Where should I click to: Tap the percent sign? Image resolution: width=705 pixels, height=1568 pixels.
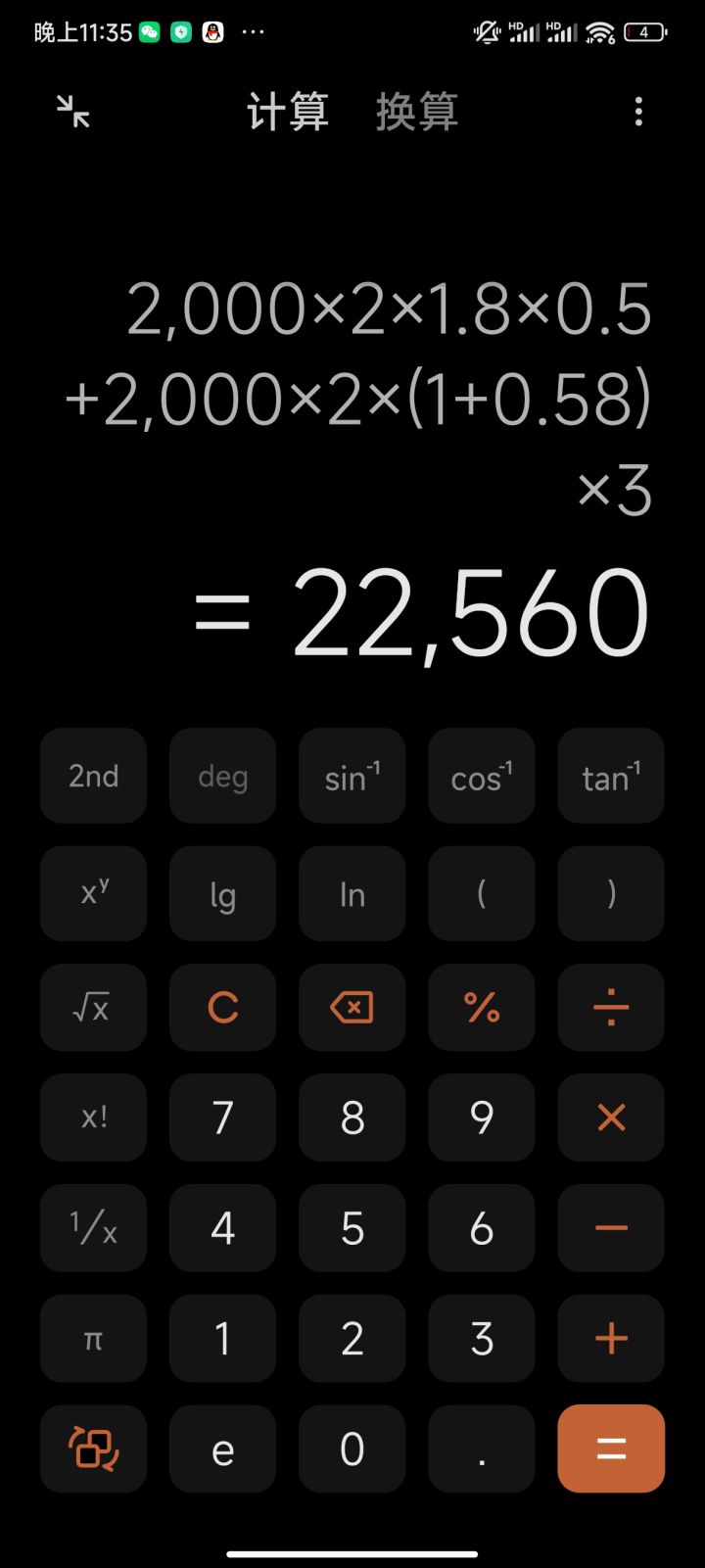[481, 1007]
